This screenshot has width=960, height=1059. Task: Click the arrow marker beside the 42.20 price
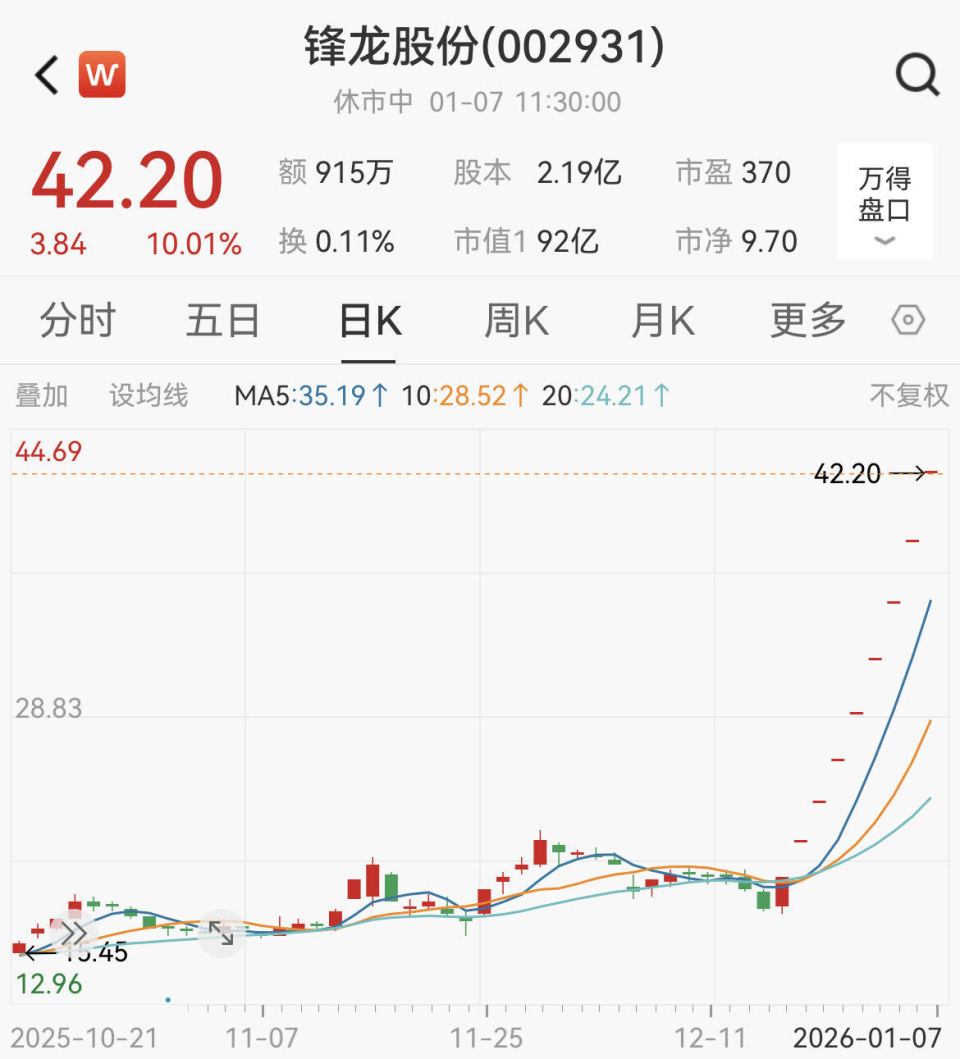coord(915,475)
